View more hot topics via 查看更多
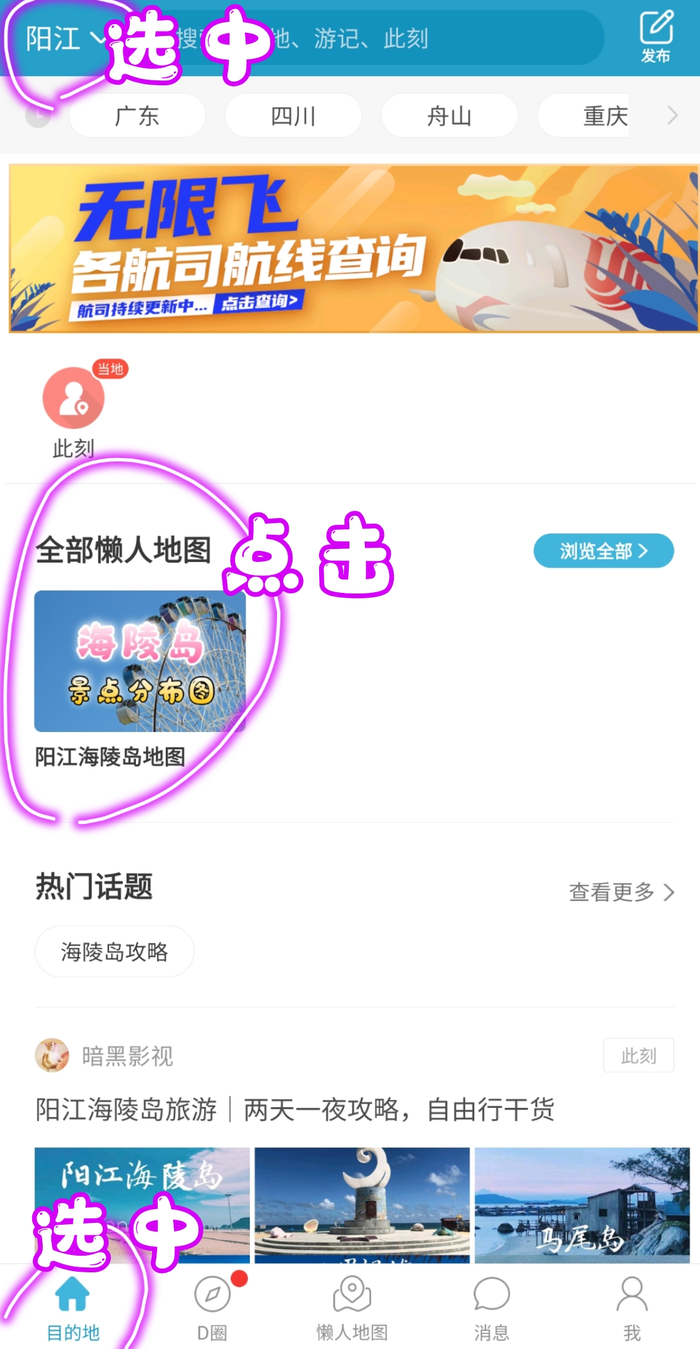This screenshot has width=700, height=1349. click(622, 892)
